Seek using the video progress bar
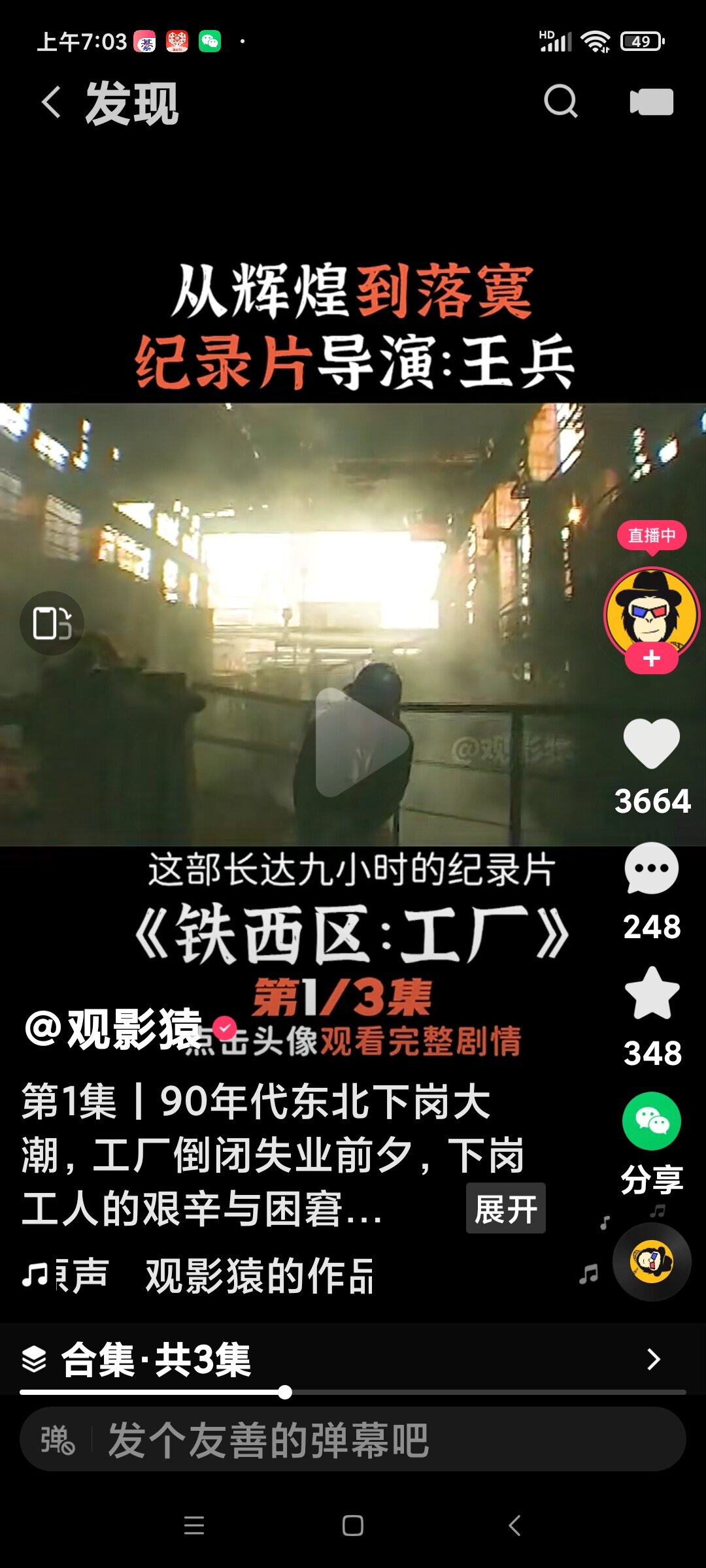This screenshot has width=706, height=1568. [x=353, y=1392]
